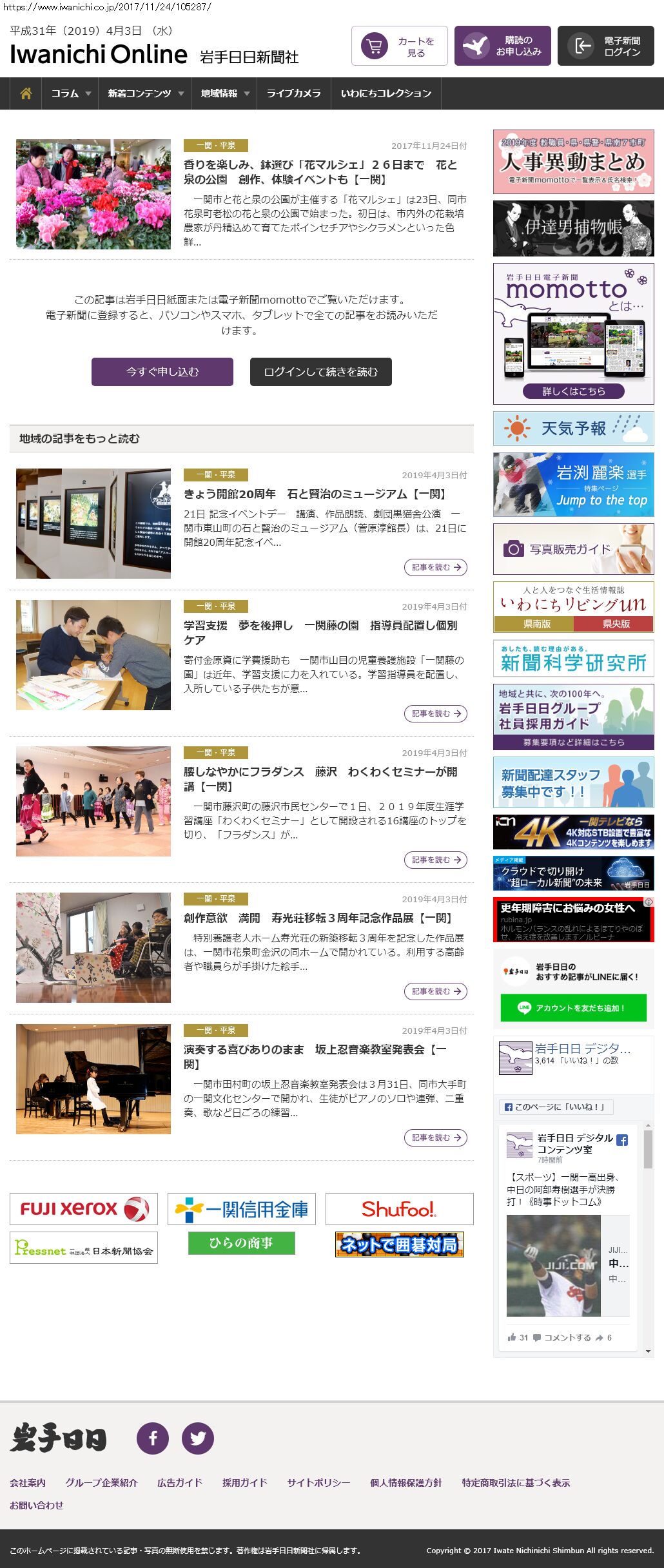The image size is (664, 1568).
Task: Tap 記事を読む for 学習支援 article
Action: [x=436, y=713]
